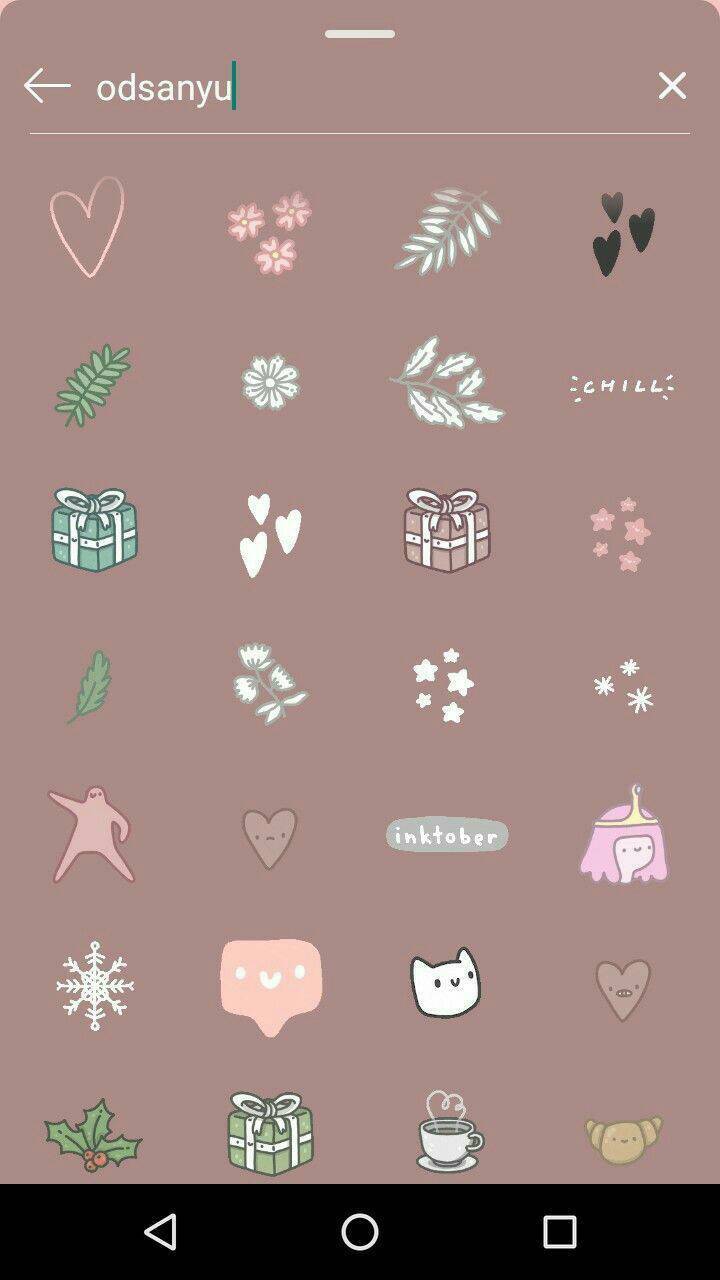The image size is (720, 1280).
Task: Add the three black hearts sticker
Action: (x=623, y=233)
